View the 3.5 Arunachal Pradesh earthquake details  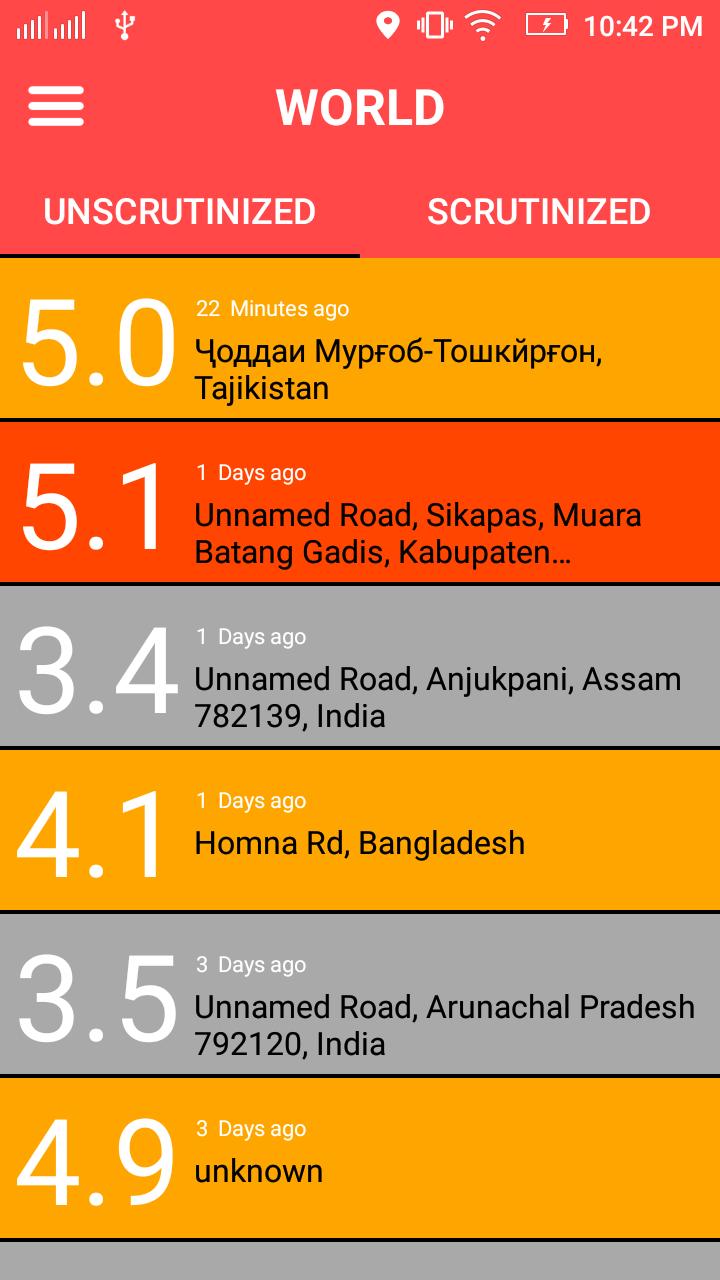point(360,995)
